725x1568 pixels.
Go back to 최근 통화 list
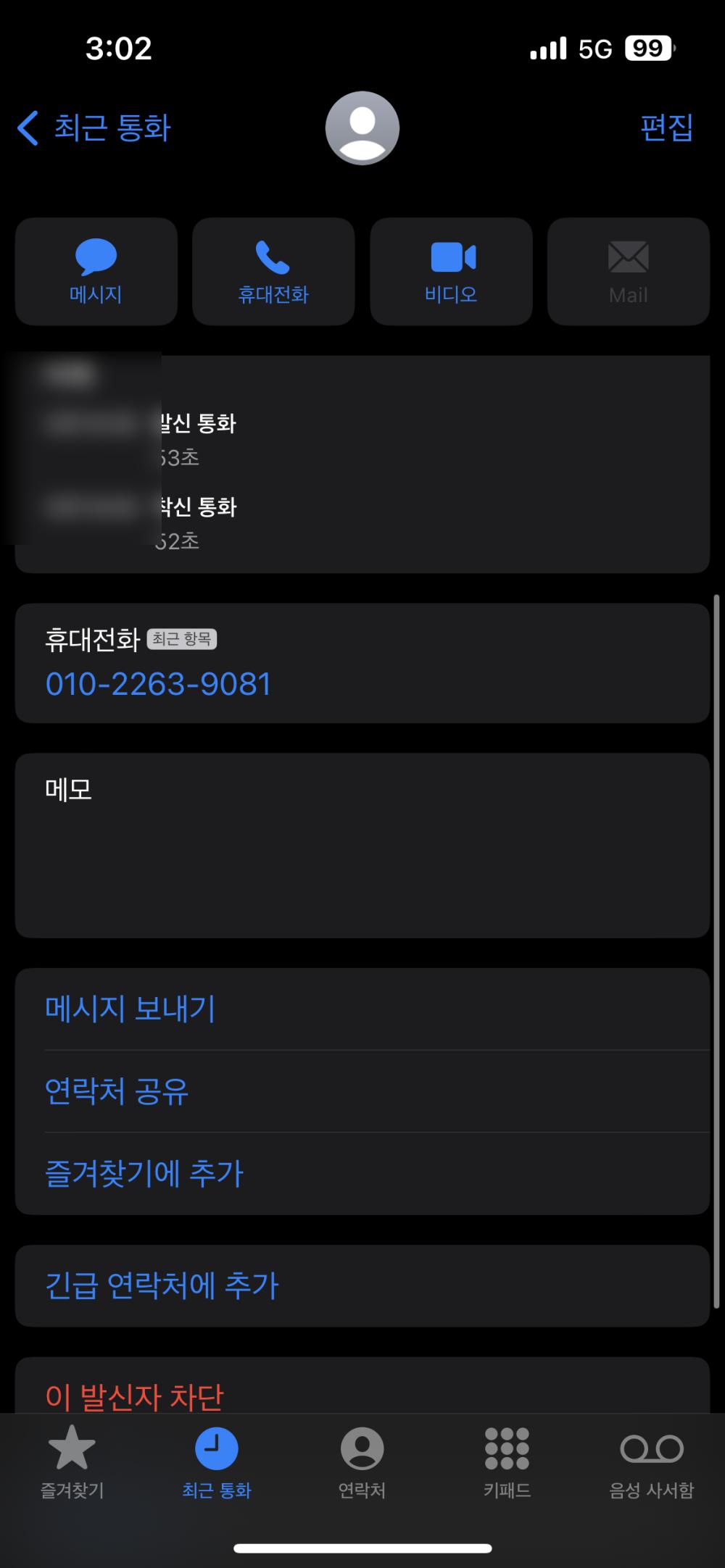tap(94, 128)
